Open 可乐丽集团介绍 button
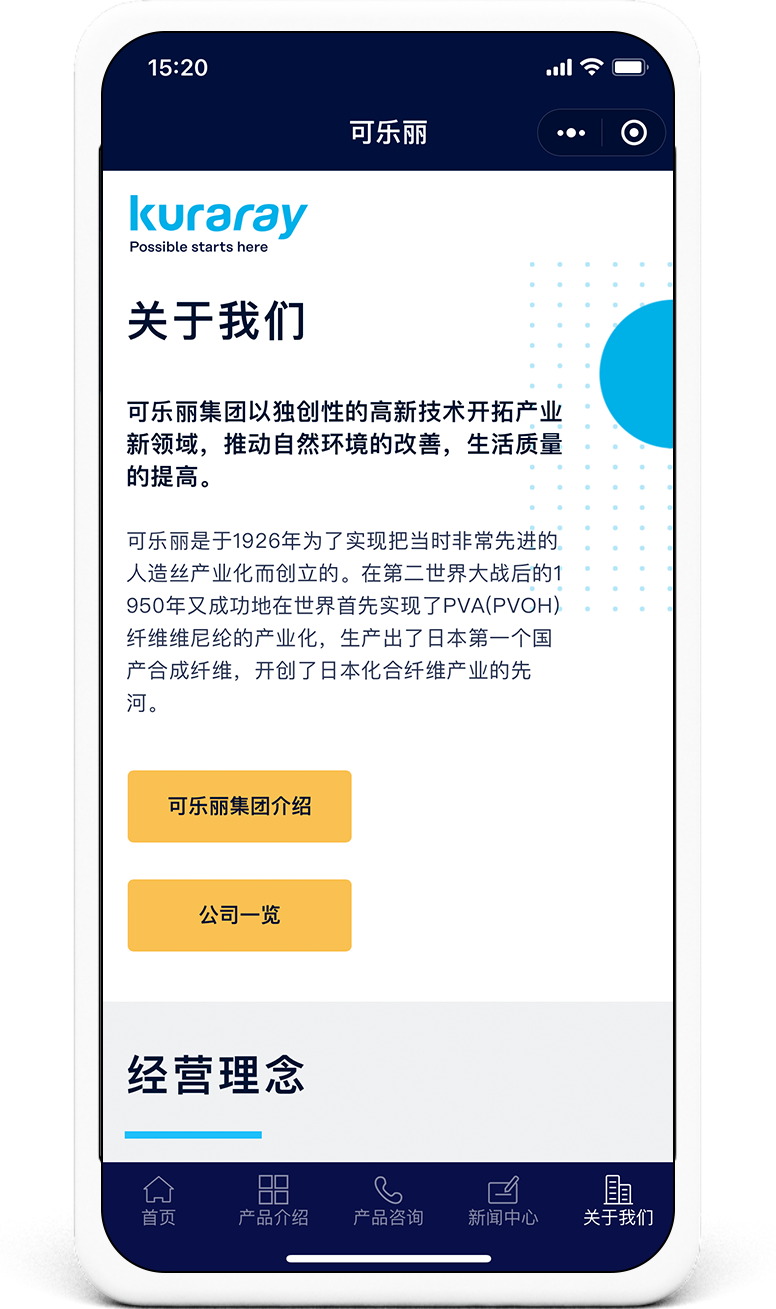 (239, 806)
